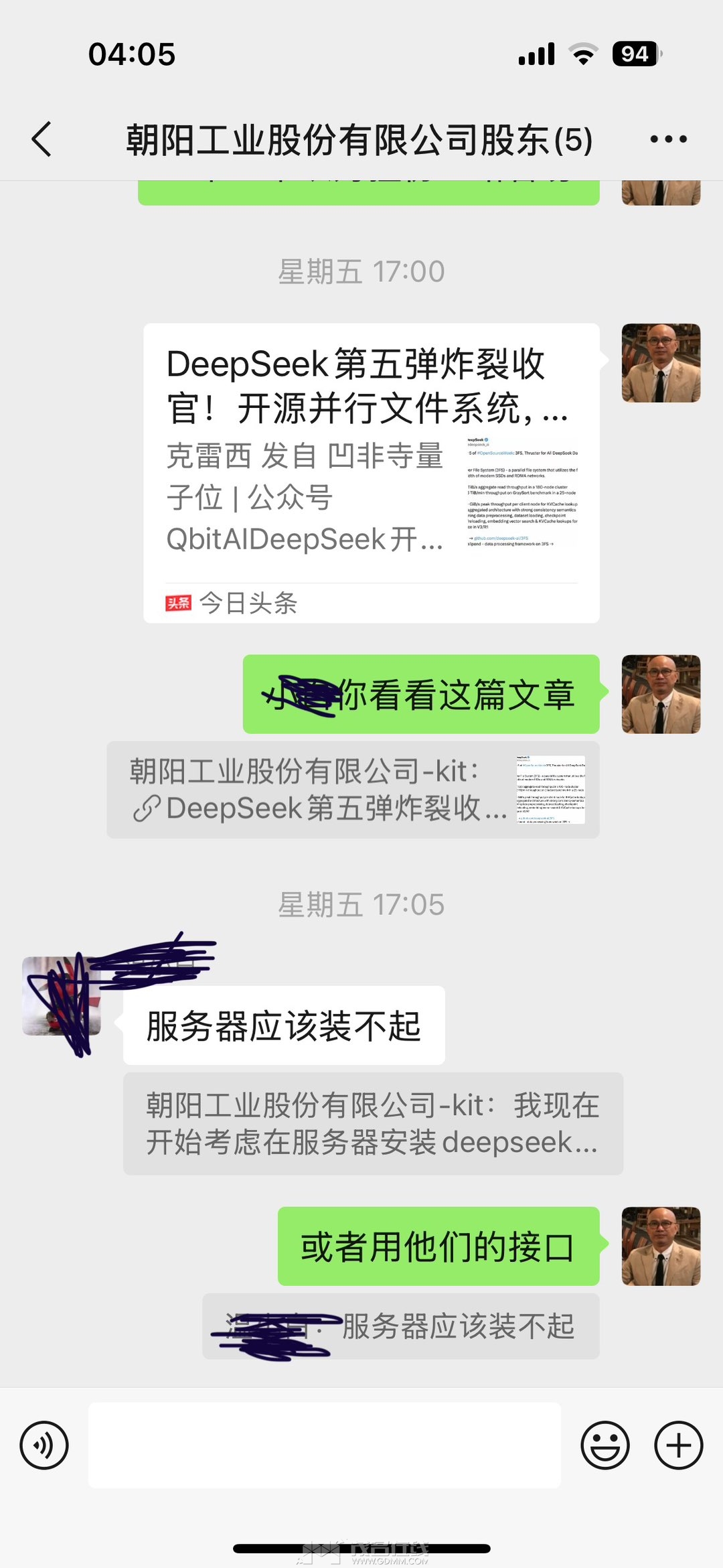Tap the quoted '服务器应该装不起' reply at the bottom
Viewport: 723px width, 1568px height.
tap(400, 1326)
